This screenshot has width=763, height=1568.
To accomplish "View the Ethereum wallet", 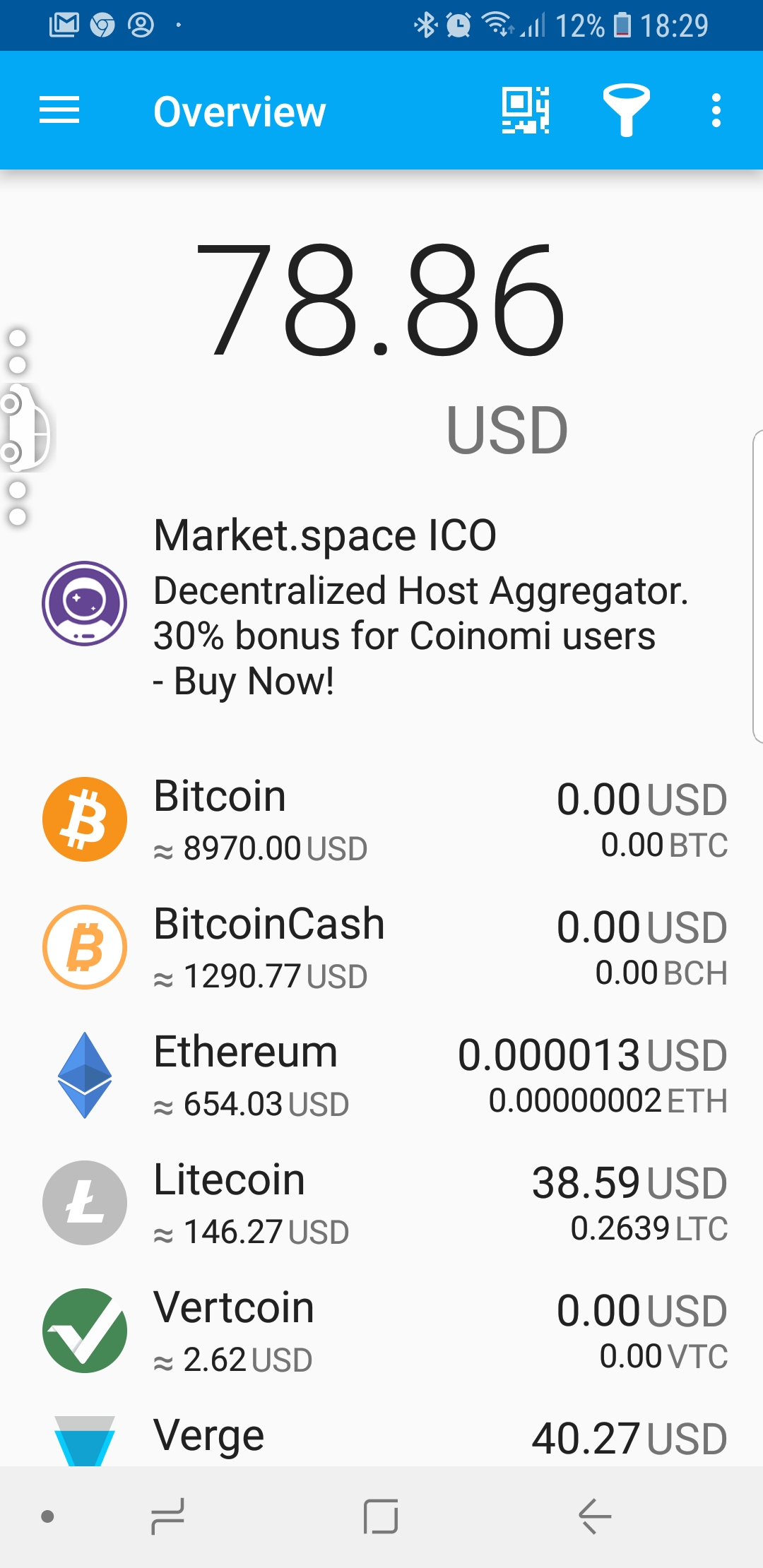I will click(381, 1075).
